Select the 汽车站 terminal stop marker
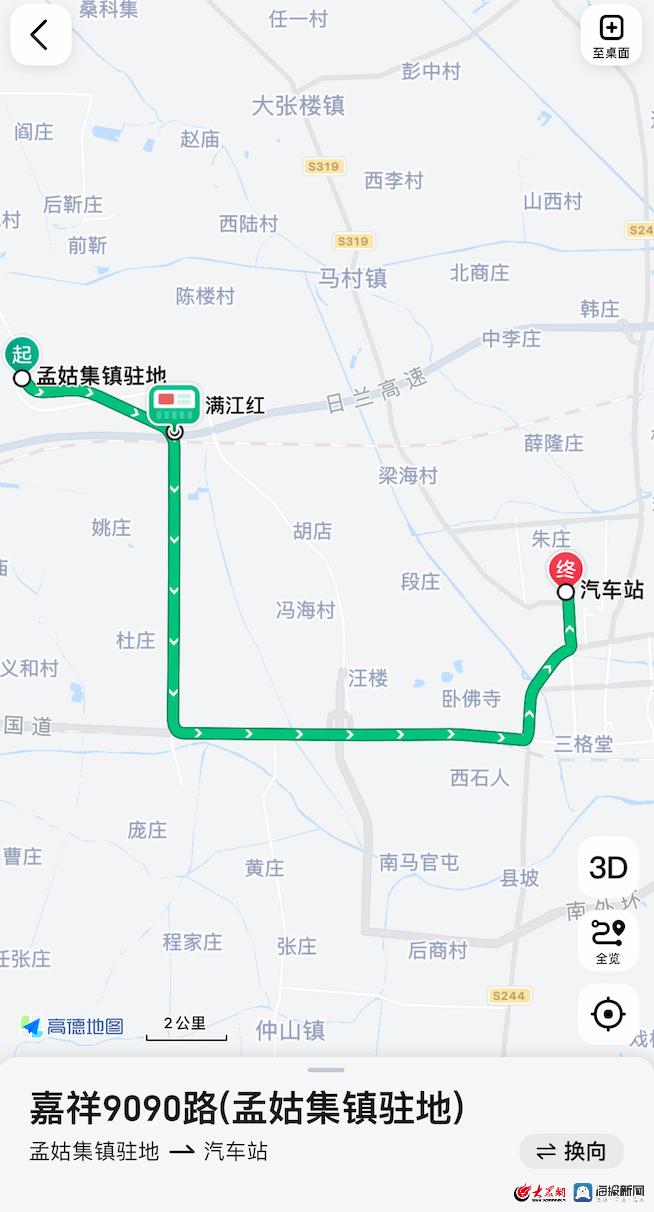 pos(566,592)
